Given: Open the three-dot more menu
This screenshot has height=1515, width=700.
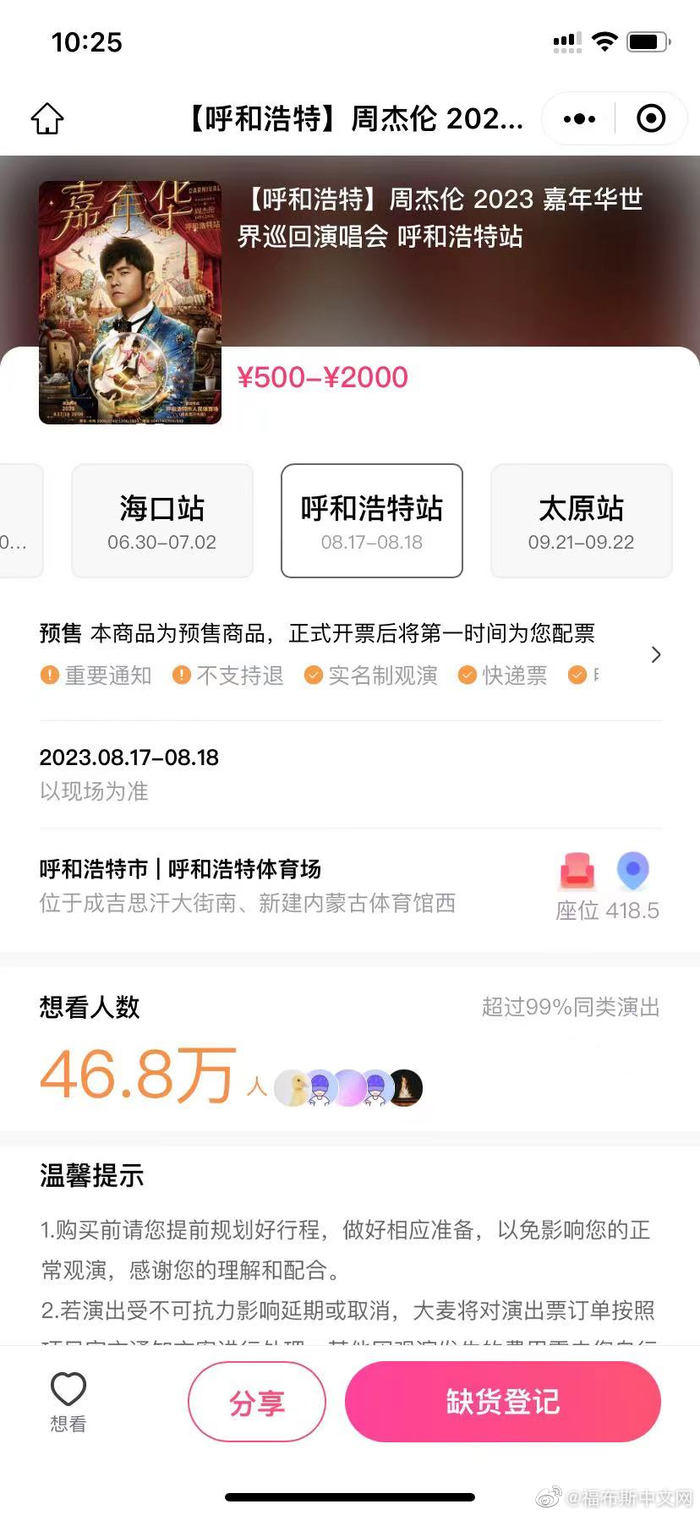Looking at the screenshot, I should tap(579, 119).
